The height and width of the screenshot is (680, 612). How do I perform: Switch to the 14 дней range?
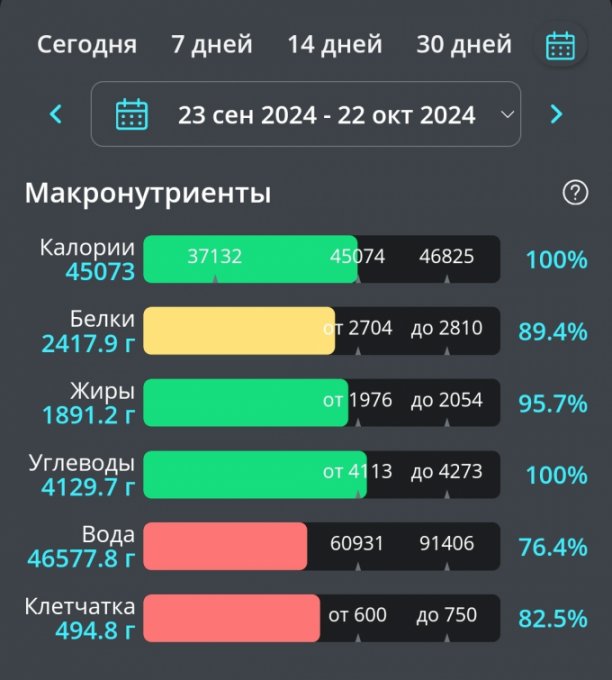point(334,45)
